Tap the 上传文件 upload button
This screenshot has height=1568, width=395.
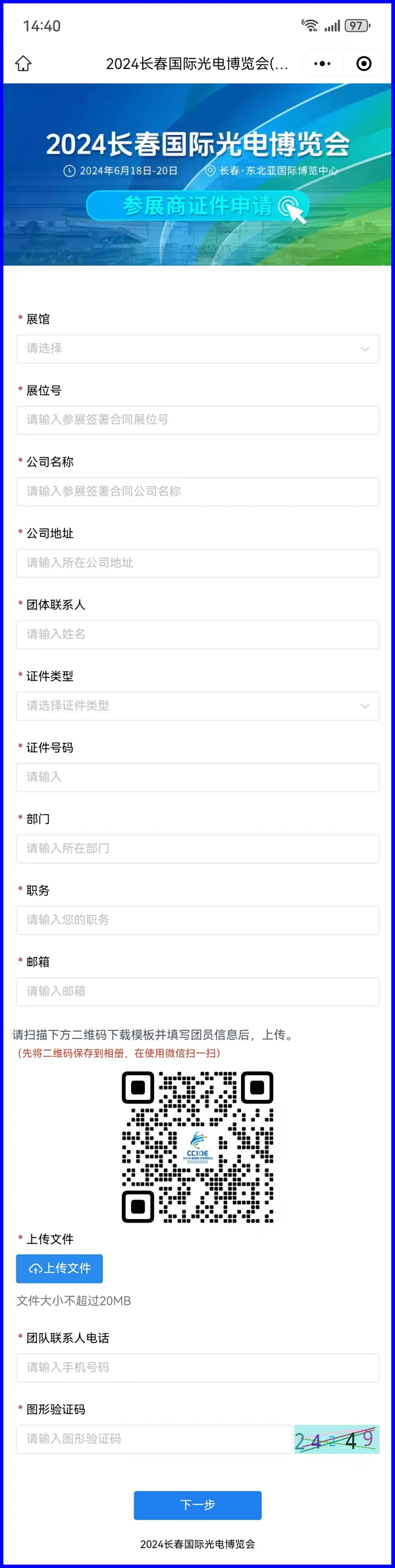click(59, 1268)
